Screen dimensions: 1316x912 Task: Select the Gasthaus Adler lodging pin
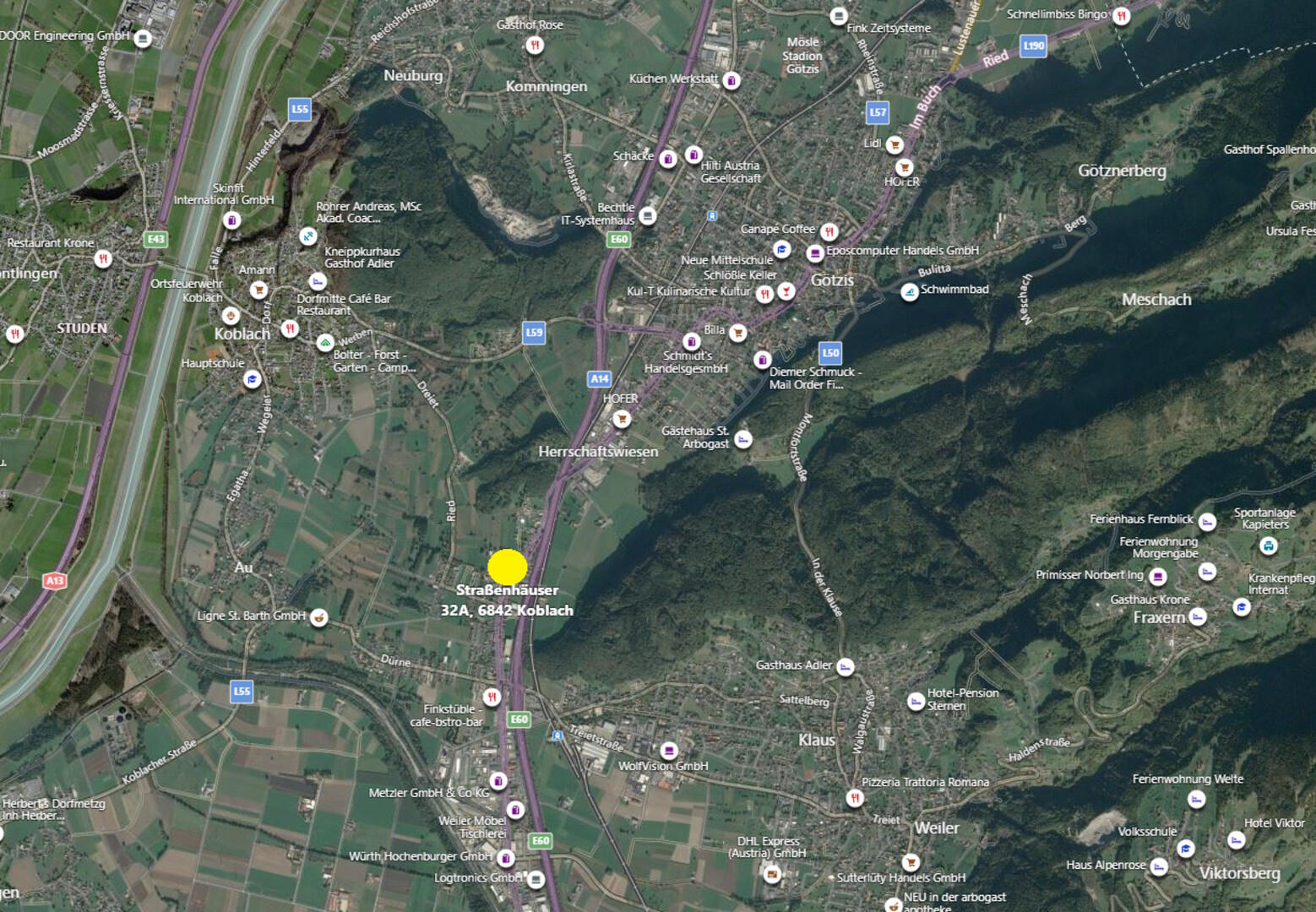pyautogui.click(x=846, y=667)
